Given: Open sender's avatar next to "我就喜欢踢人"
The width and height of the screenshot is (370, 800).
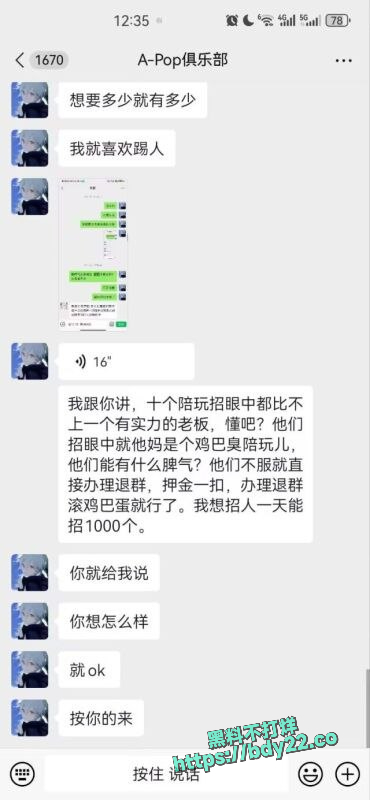Looking at the screenshot, I should (30, 148).
